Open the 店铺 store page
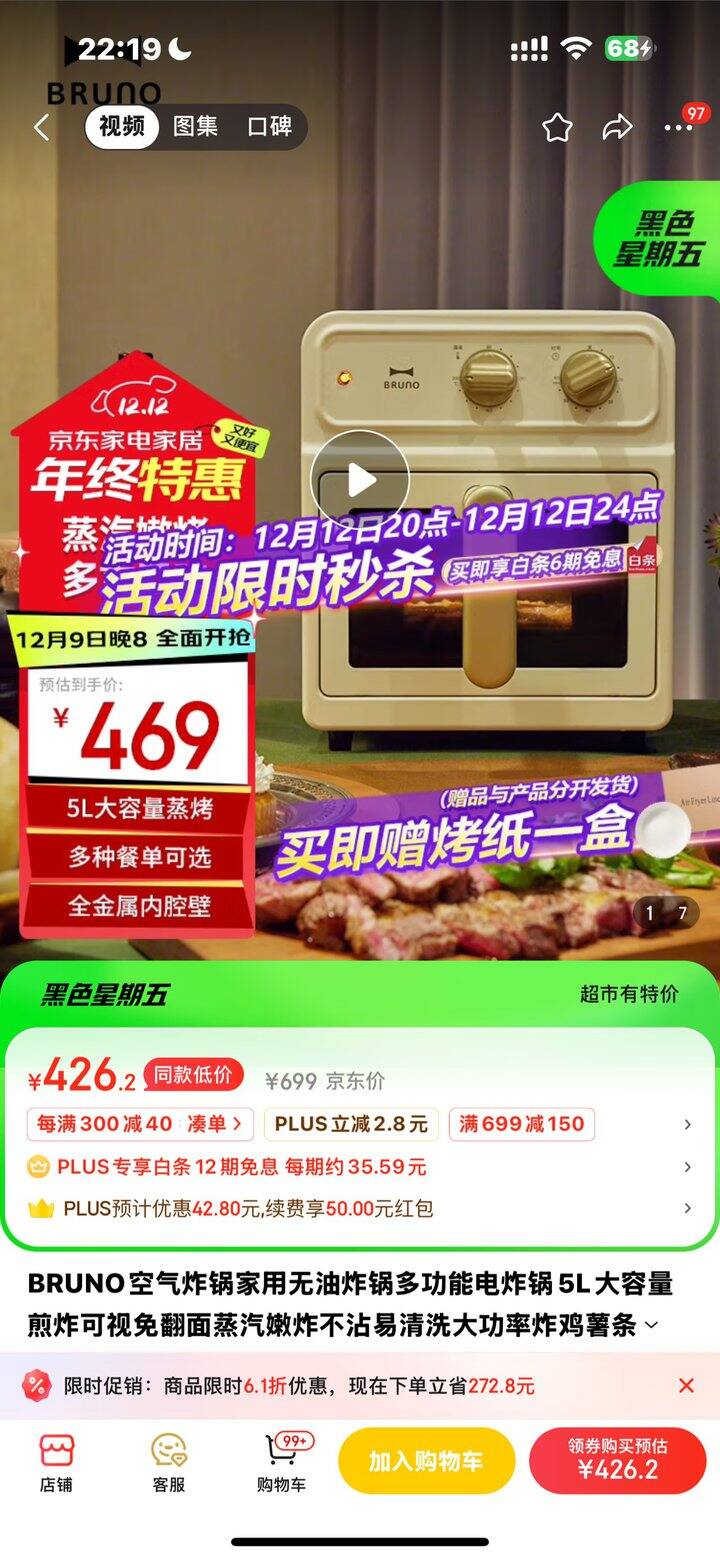720x1560 pixels. 56,1462
